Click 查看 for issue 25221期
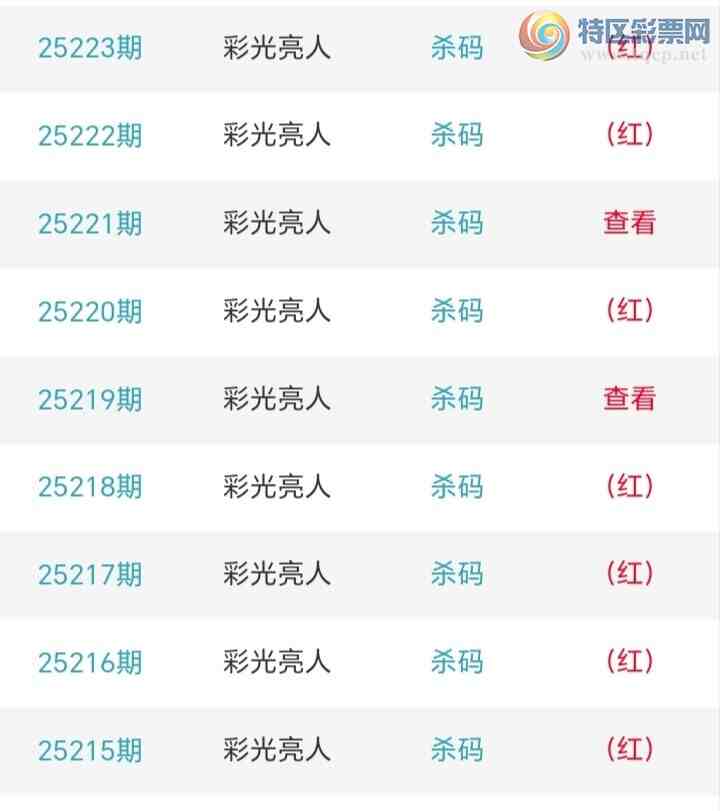 627,224
